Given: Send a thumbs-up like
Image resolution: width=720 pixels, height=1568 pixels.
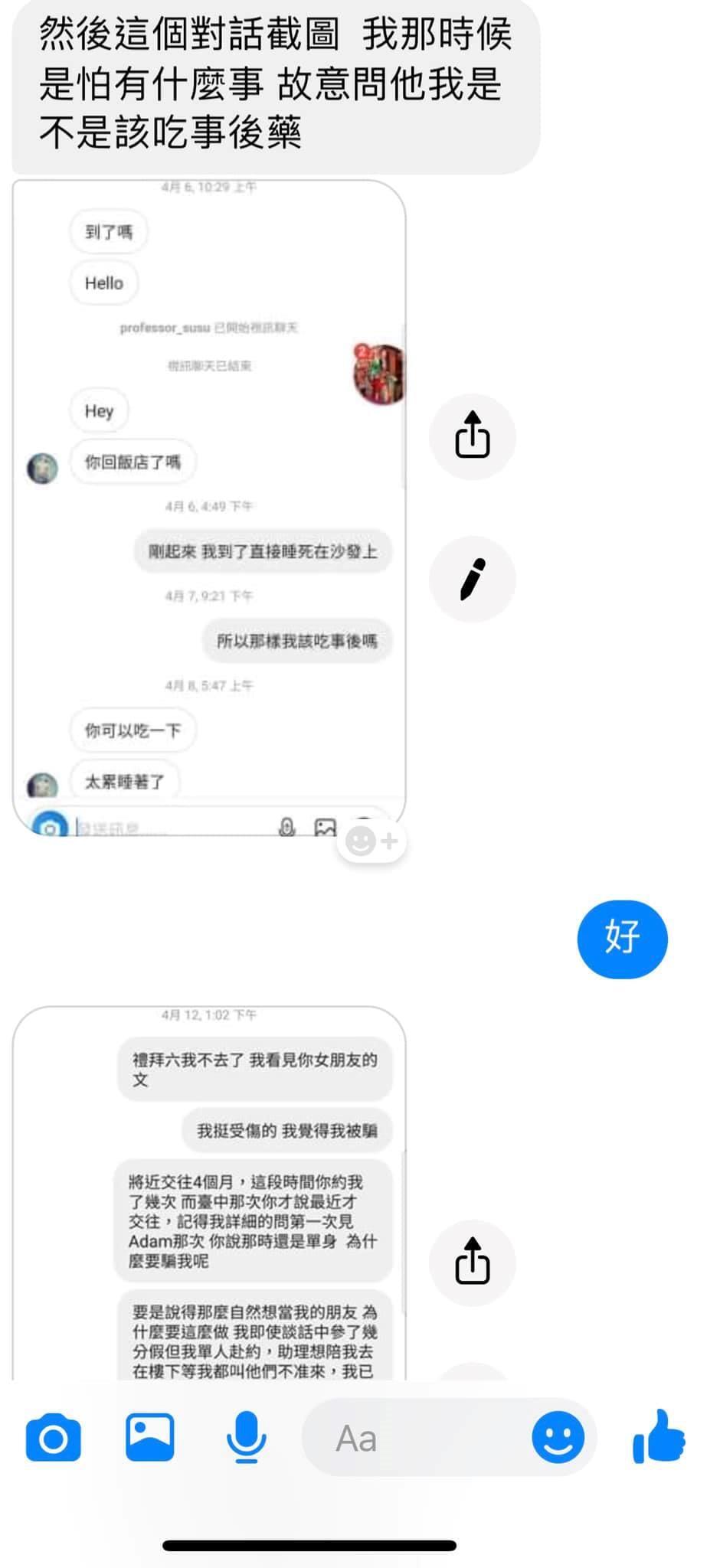Looking at the screenshot, I should [x=659, y=1437].
